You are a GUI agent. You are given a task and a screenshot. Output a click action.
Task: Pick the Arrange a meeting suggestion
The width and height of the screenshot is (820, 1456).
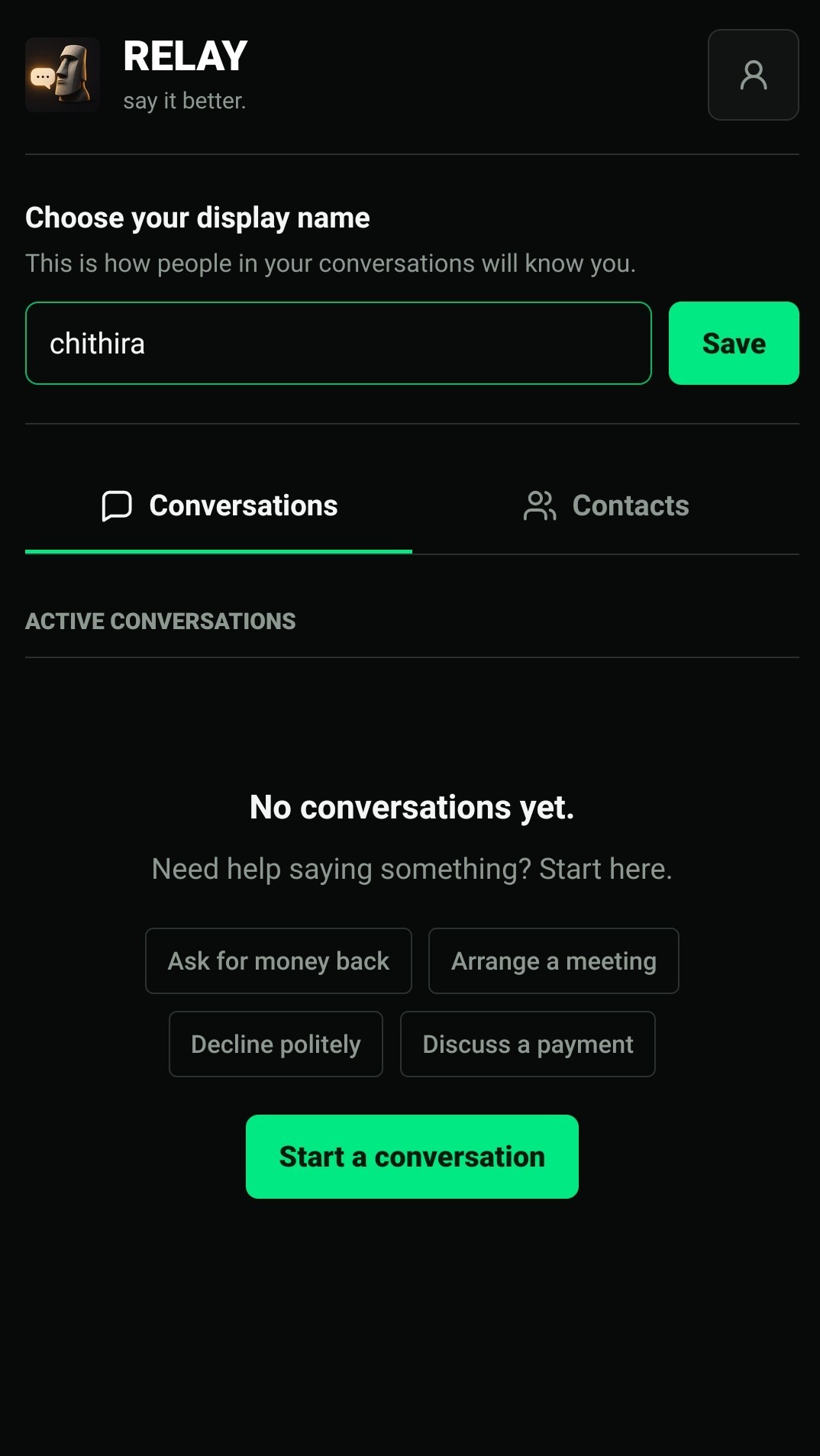coord(554,960)
